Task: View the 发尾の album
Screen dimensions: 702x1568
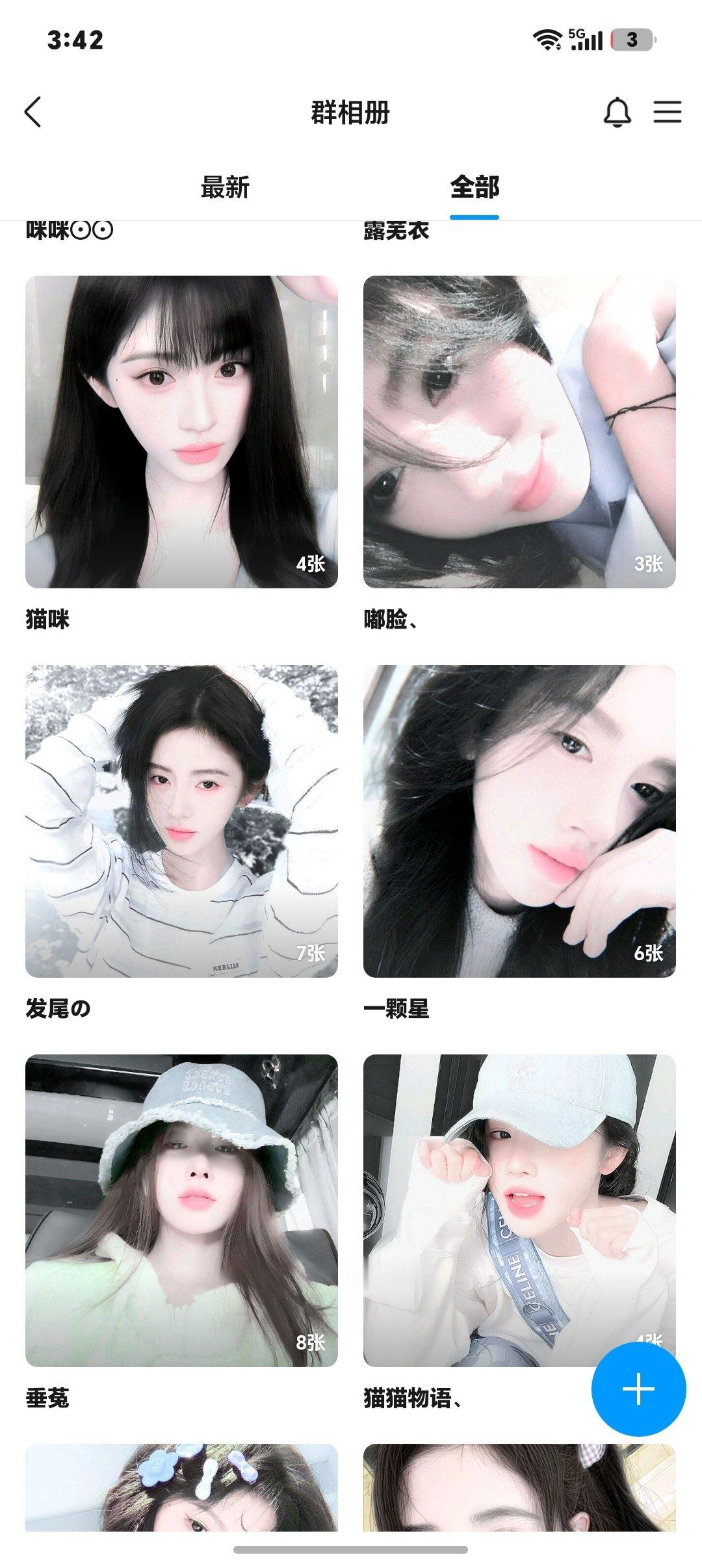Action: click(181, 821)
